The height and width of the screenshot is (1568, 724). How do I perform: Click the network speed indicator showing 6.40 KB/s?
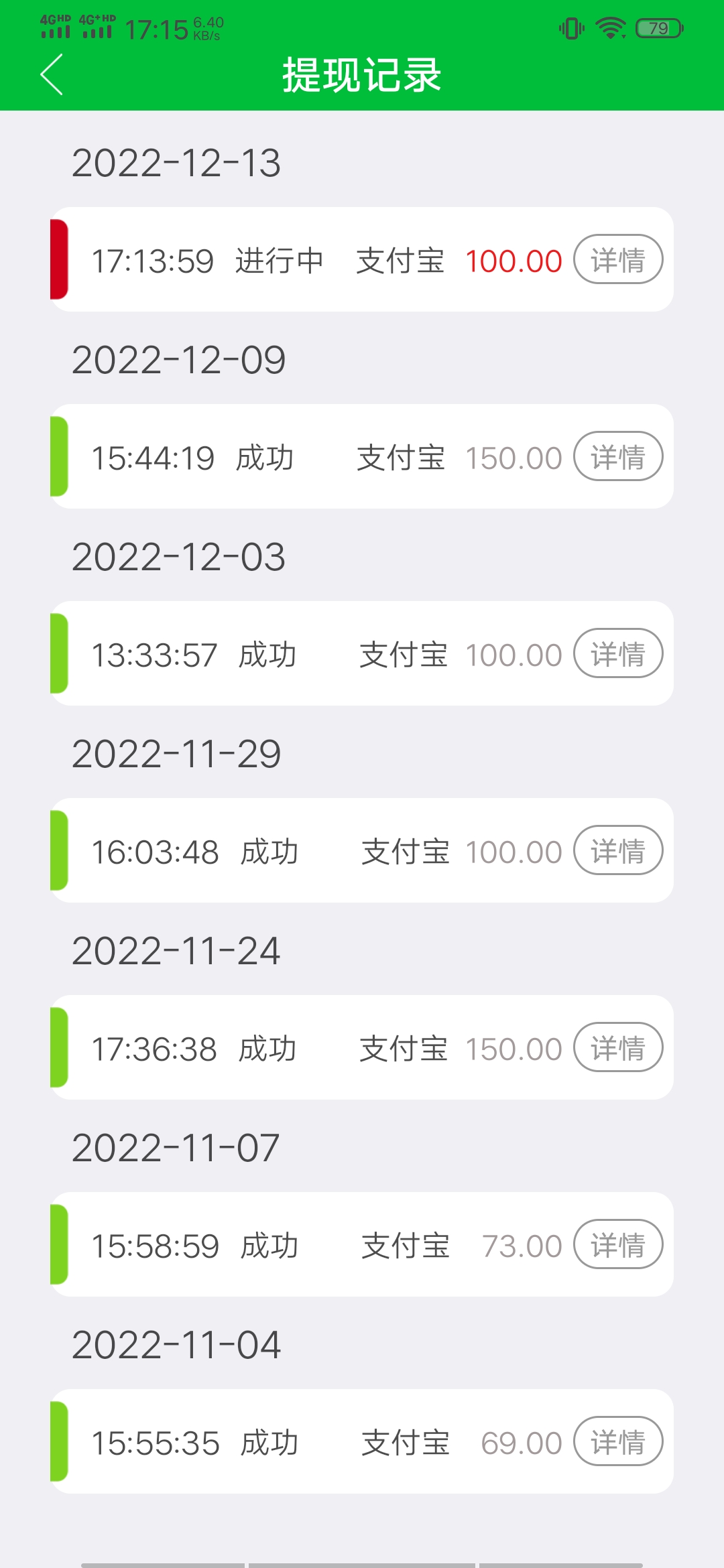[x=206, y=28]
